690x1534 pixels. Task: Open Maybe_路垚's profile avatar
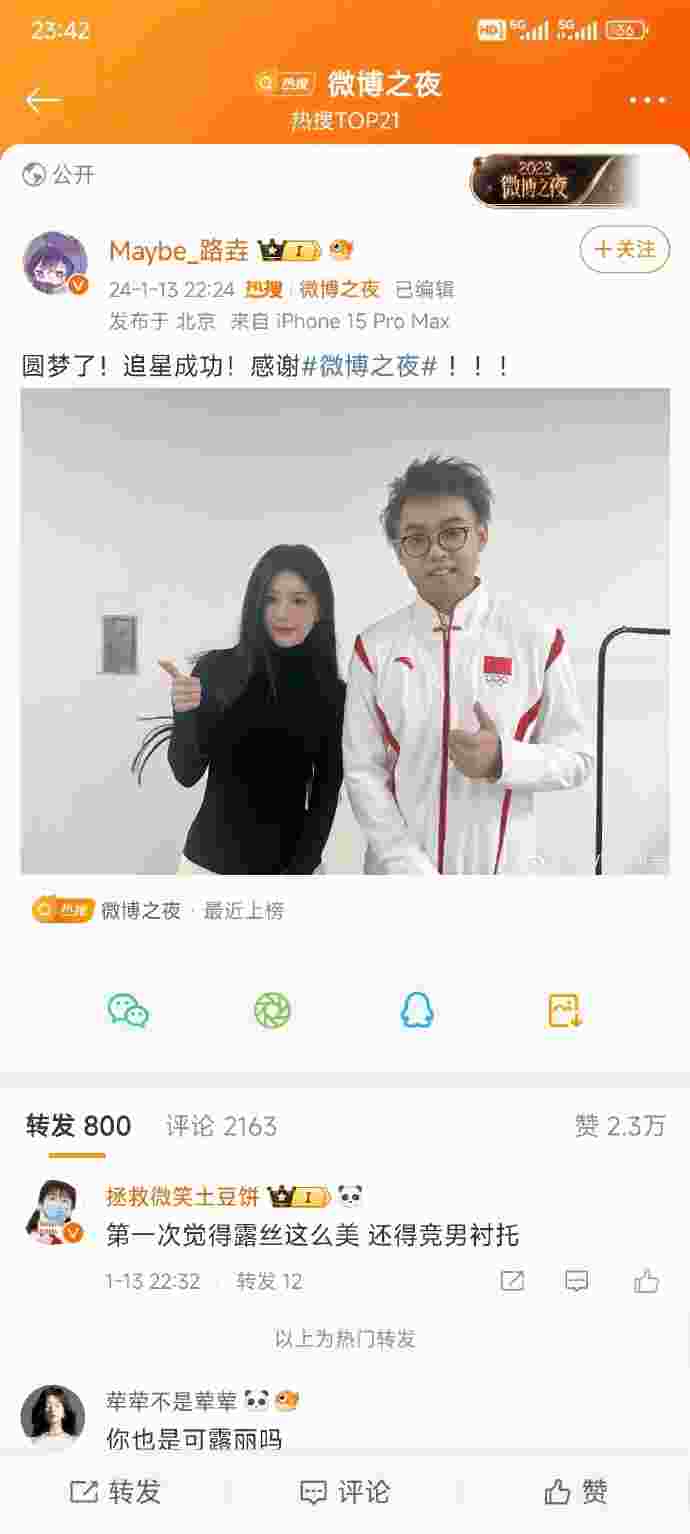pos(56,265)
